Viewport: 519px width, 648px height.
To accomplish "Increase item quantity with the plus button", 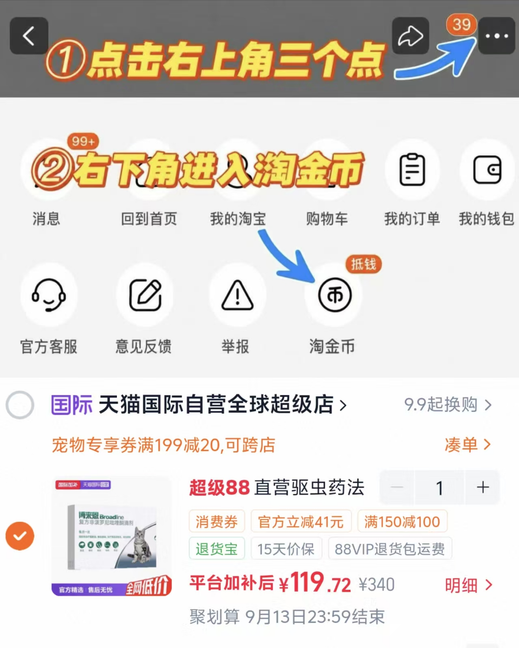I will (482, 487).
